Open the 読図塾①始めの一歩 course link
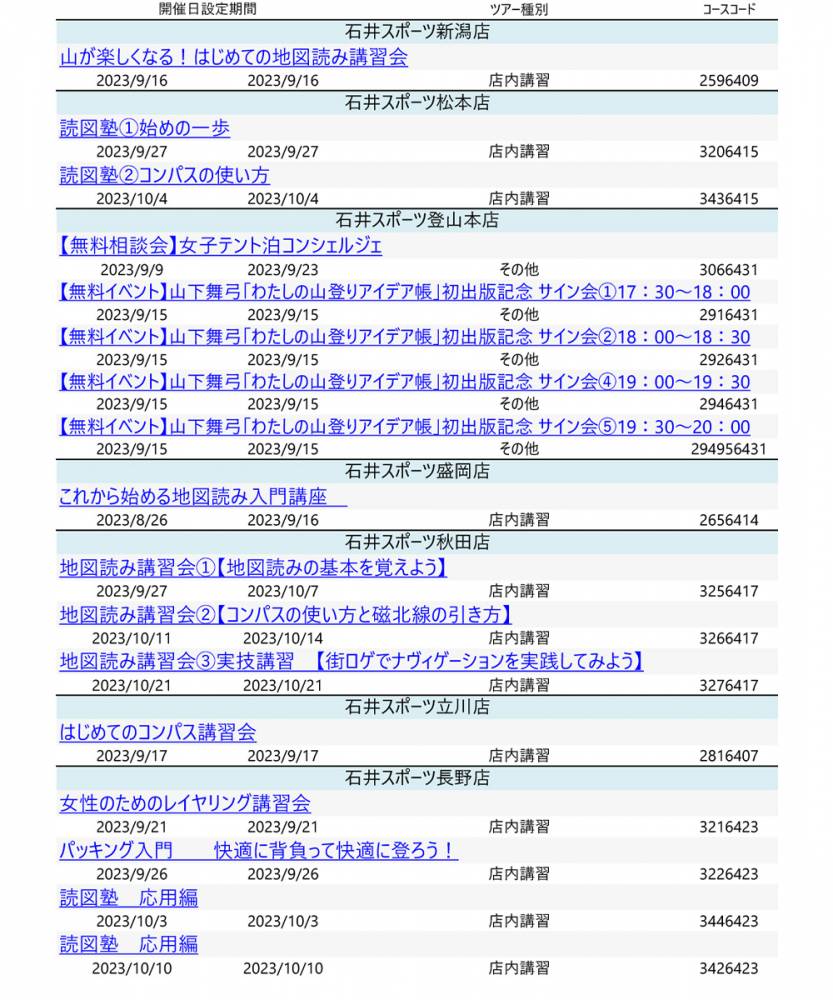 pos(144,129)
